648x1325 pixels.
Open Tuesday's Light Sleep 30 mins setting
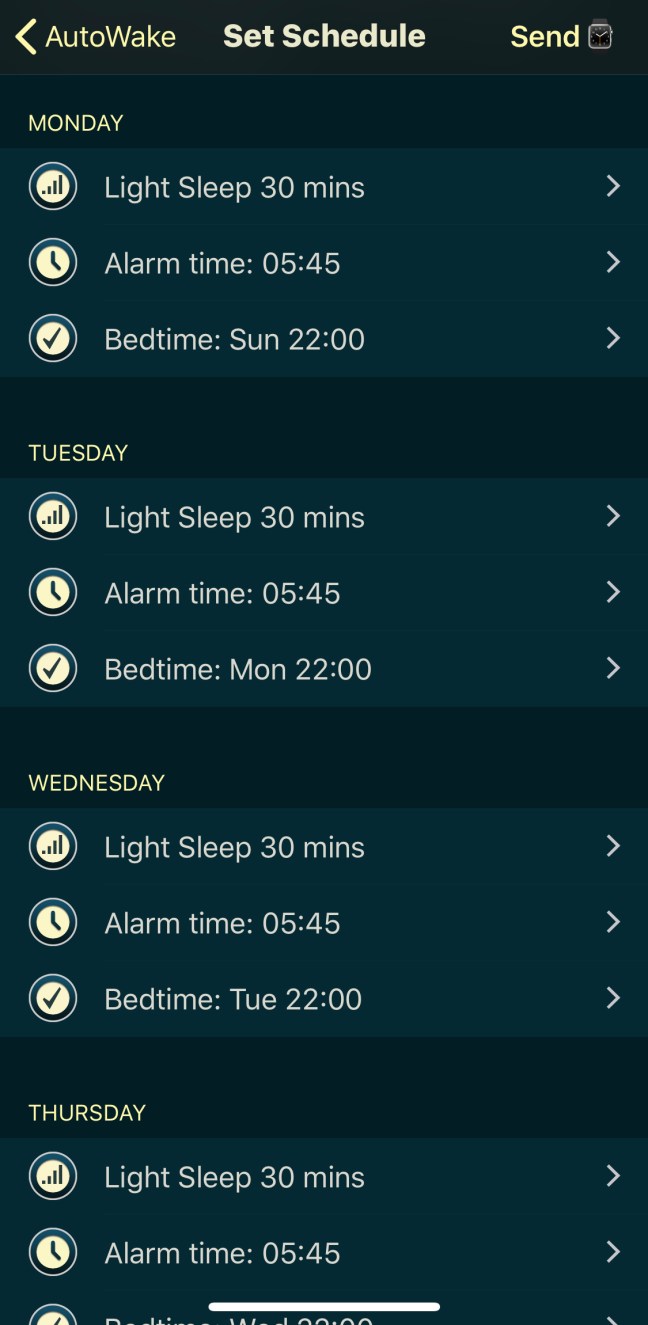(x=324, y=517)
